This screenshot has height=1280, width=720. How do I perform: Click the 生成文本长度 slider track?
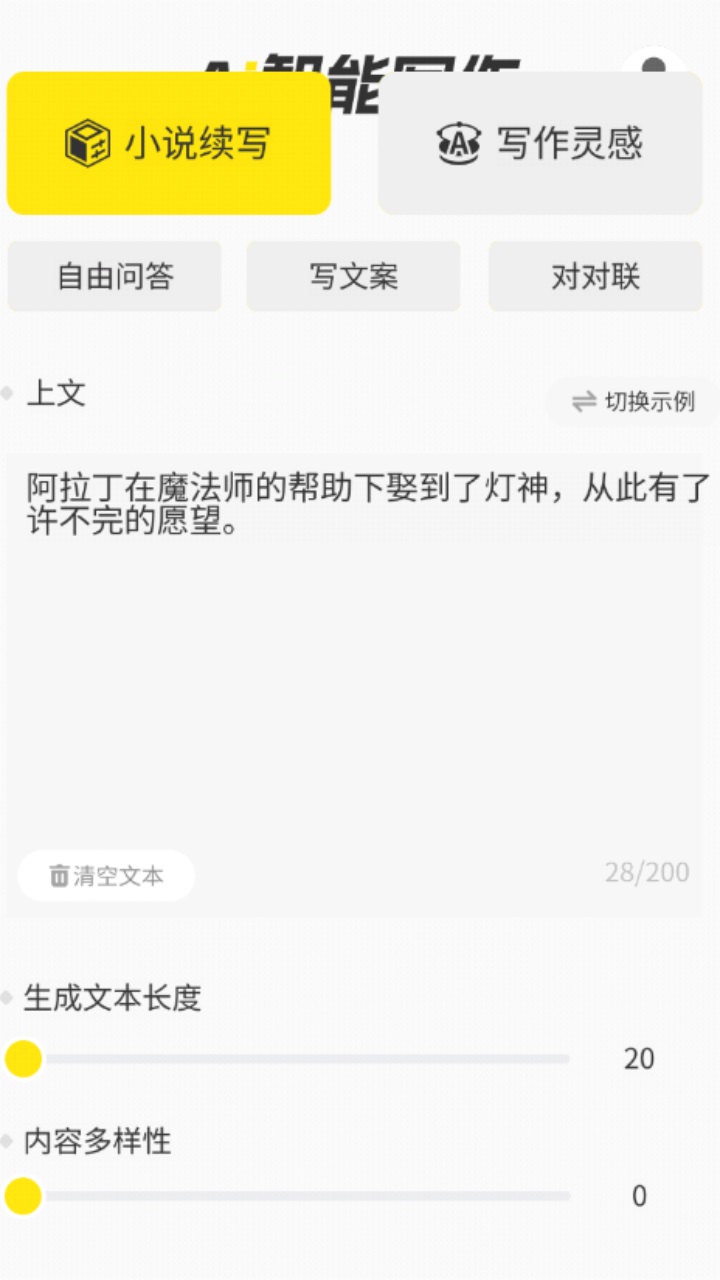[x=300, y=1057]
